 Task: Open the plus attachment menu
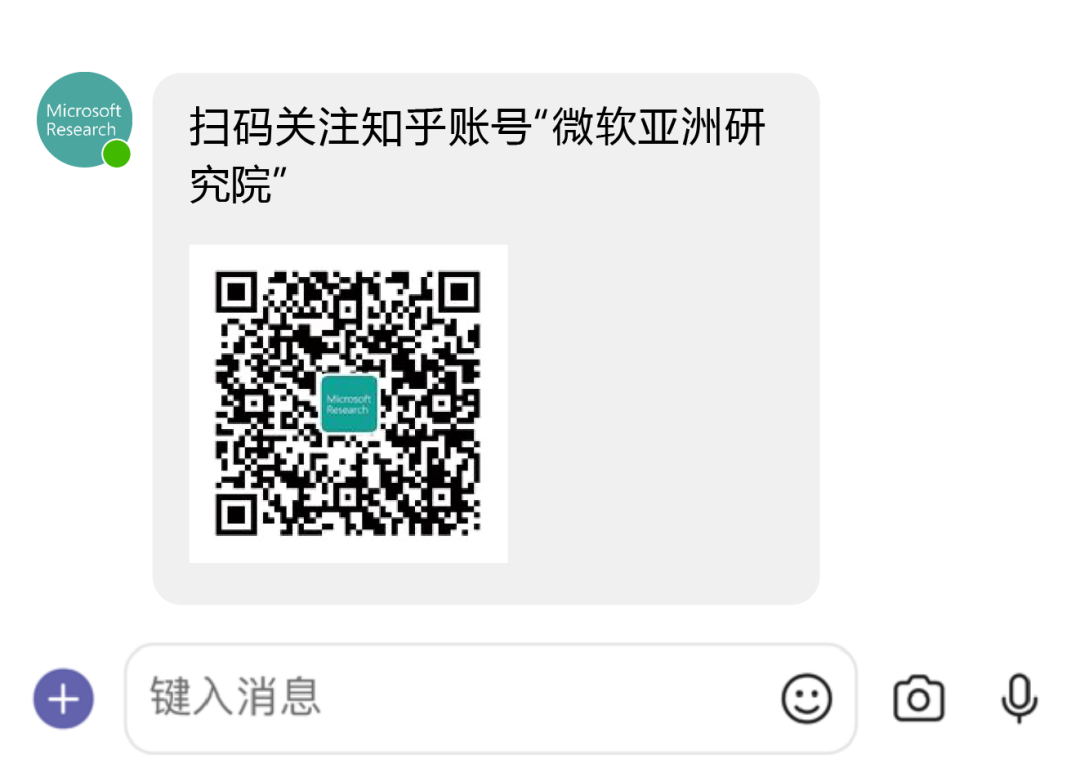tap(63, 698)
